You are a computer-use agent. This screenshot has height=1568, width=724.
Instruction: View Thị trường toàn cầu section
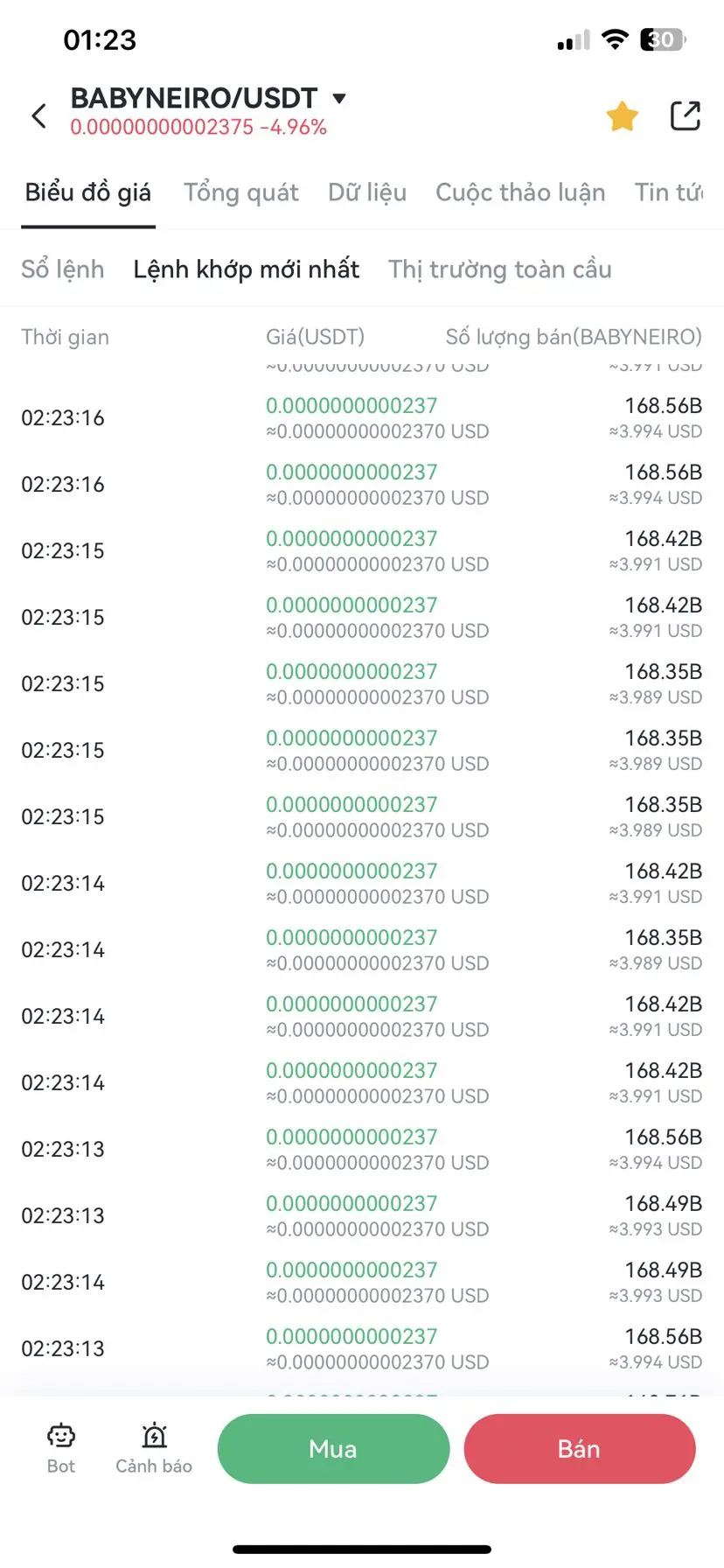click(499, 269)
